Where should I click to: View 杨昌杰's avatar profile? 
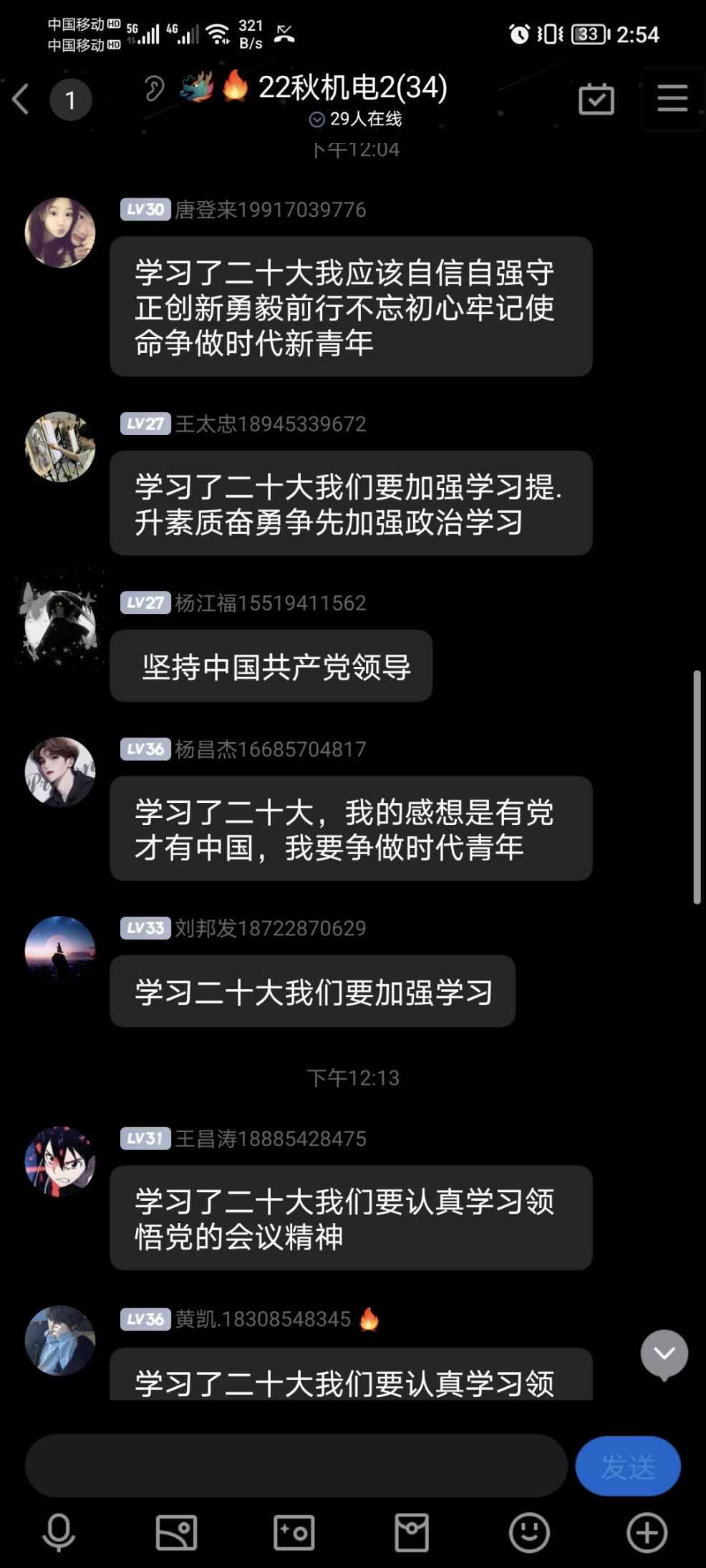tap(60, 771)
